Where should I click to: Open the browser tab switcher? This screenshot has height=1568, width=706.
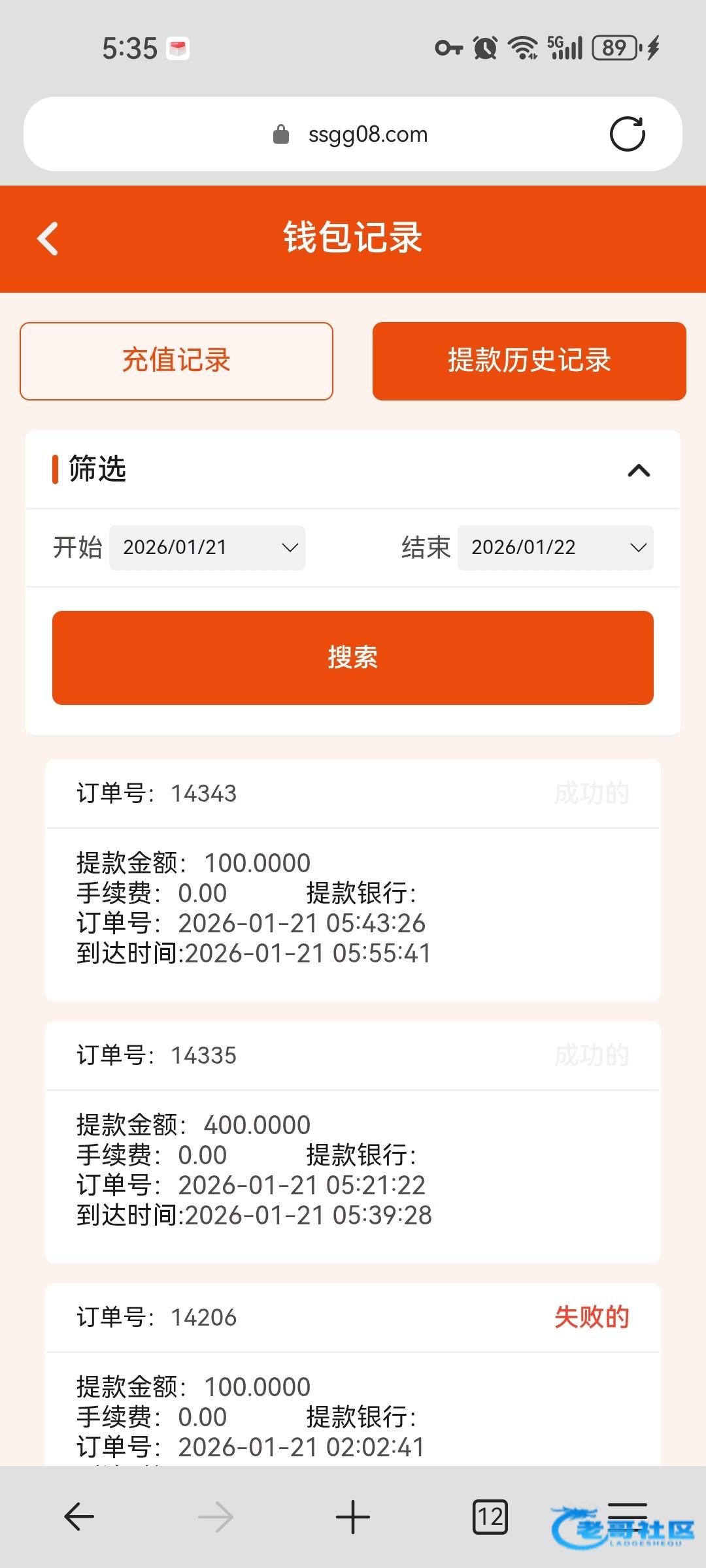[x=490, y=1516]
